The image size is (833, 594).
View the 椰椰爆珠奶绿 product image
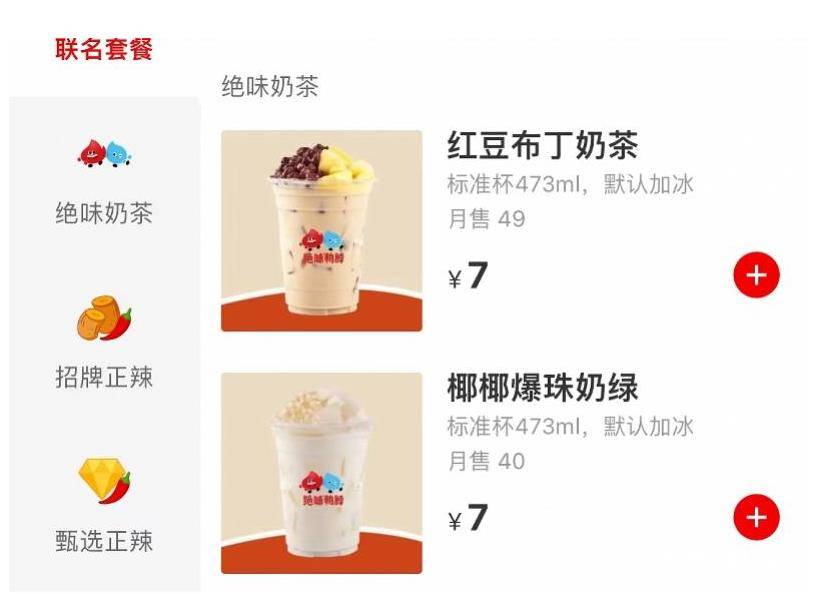[x=321, y=473]
